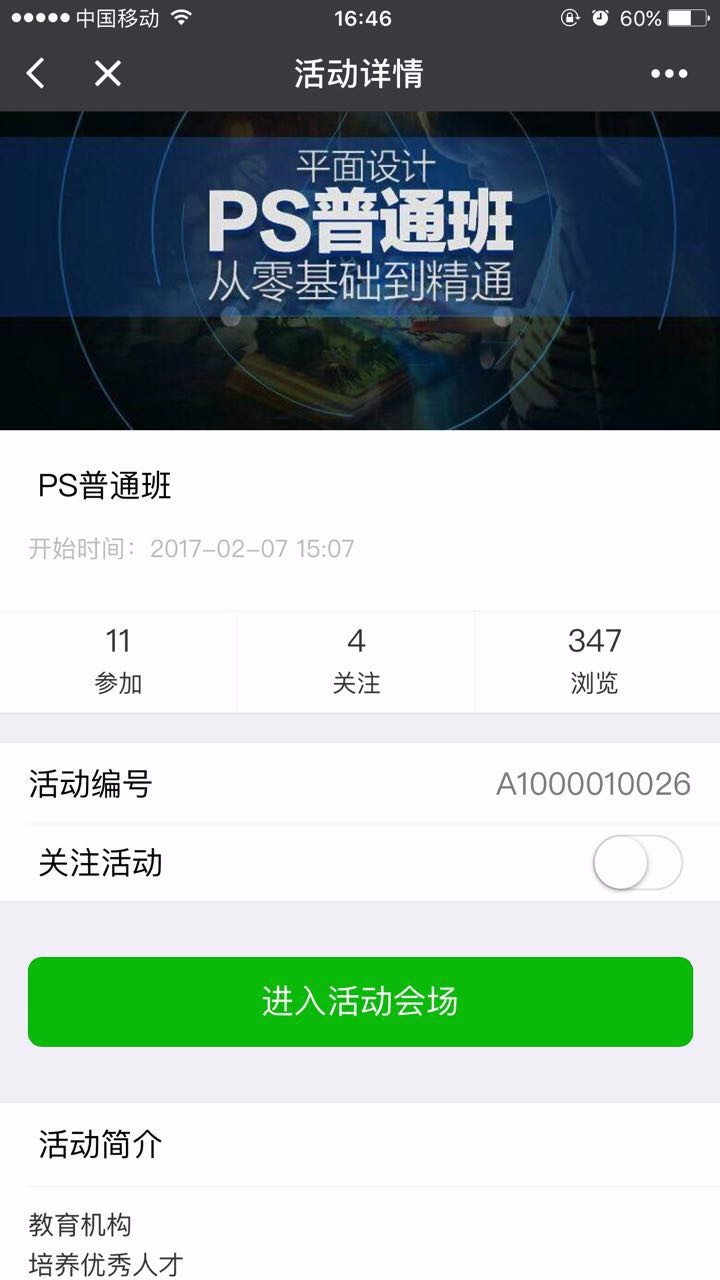The image size is (720, 1280).
Task: Close the 活动详情 web page
Action: point(107,73)
